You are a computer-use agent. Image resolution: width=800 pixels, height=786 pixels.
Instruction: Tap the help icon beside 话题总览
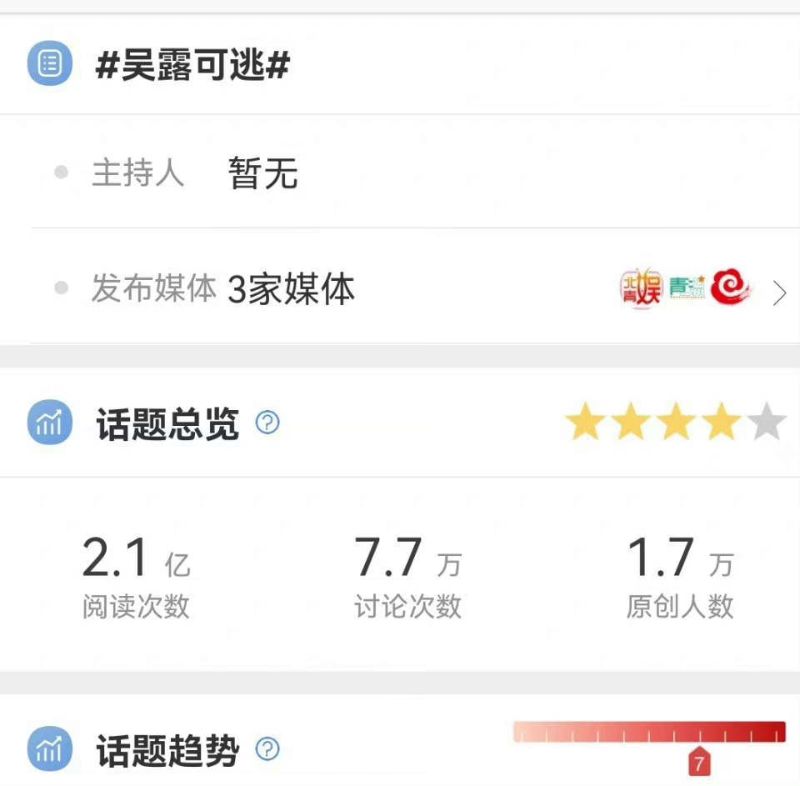[x=267, y=423]
